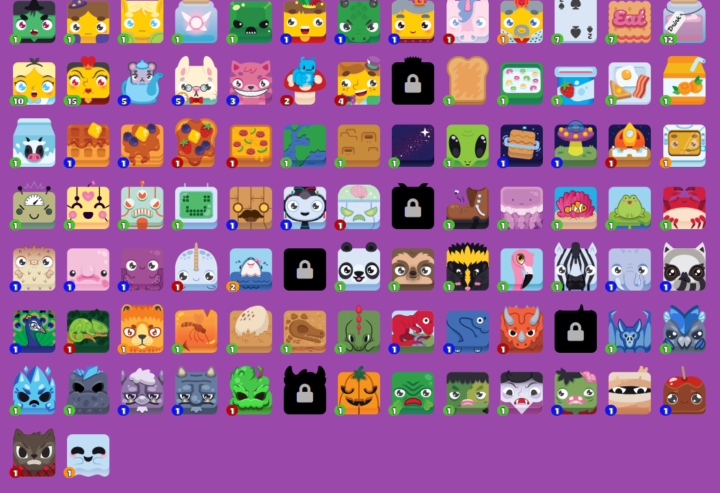Image resolution: width=720 pixels, height=493 pixels.
Task: Select the mummy blook
Action: tap(629, 392)
